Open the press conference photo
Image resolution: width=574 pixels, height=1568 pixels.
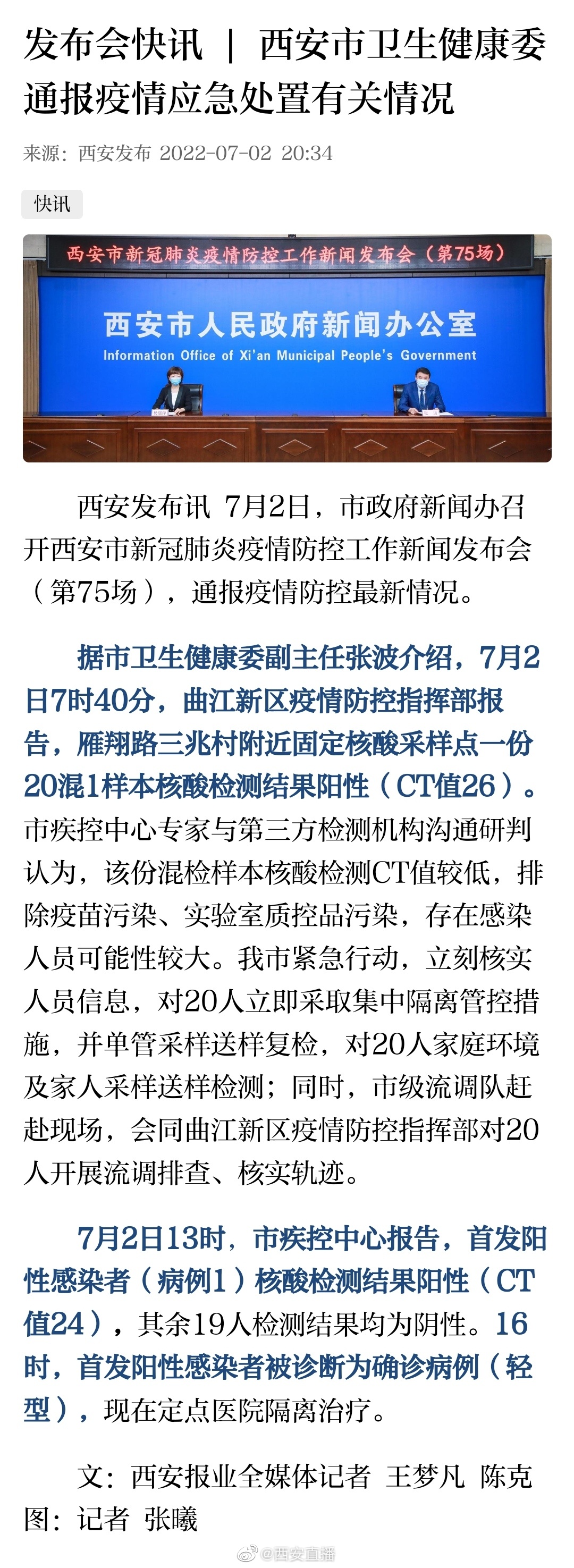(286, 348)
